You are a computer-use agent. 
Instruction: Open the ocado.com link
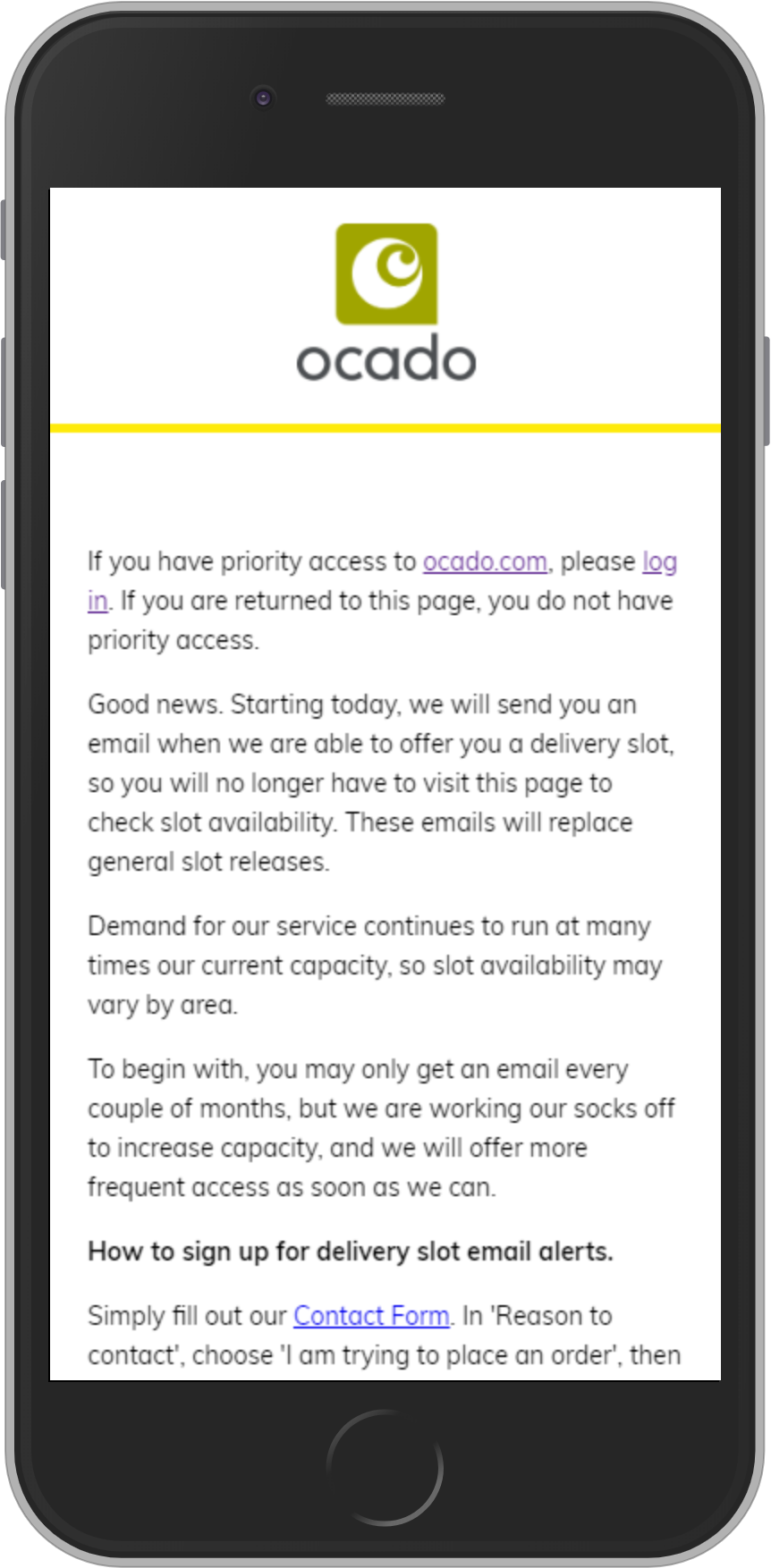coord(485,561)
